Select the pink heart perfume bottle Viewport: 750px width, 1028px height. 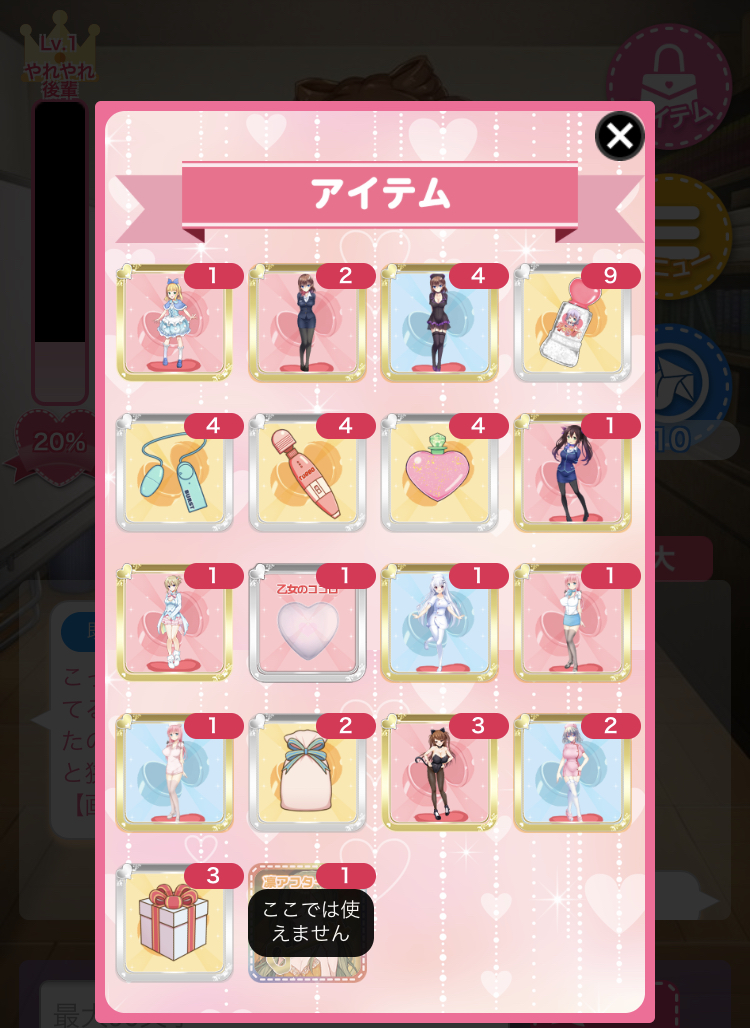coord(440,474)
